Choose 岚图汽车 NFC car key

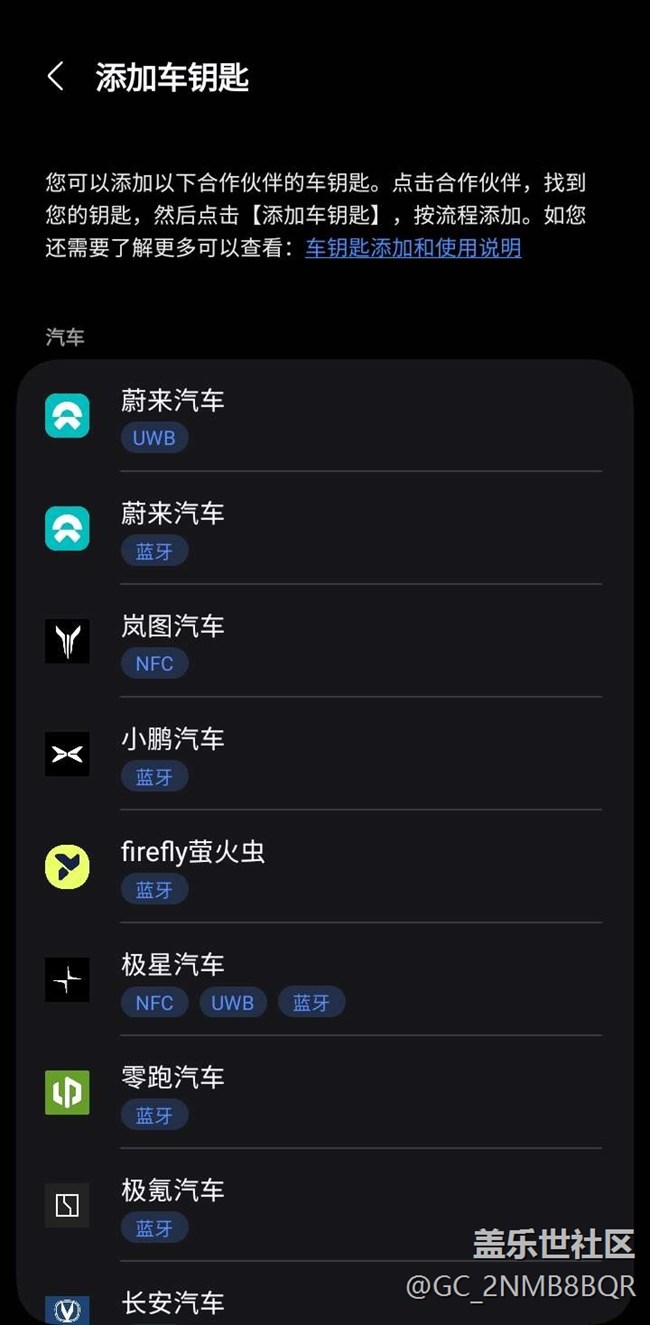(325, 642)
